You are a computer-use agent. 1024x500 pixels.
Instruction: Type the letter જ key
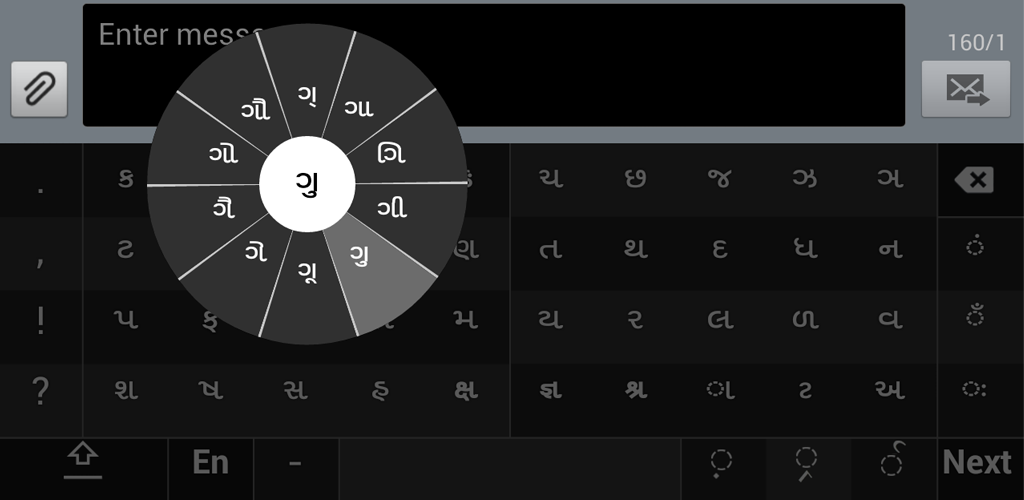click(719, 180)
